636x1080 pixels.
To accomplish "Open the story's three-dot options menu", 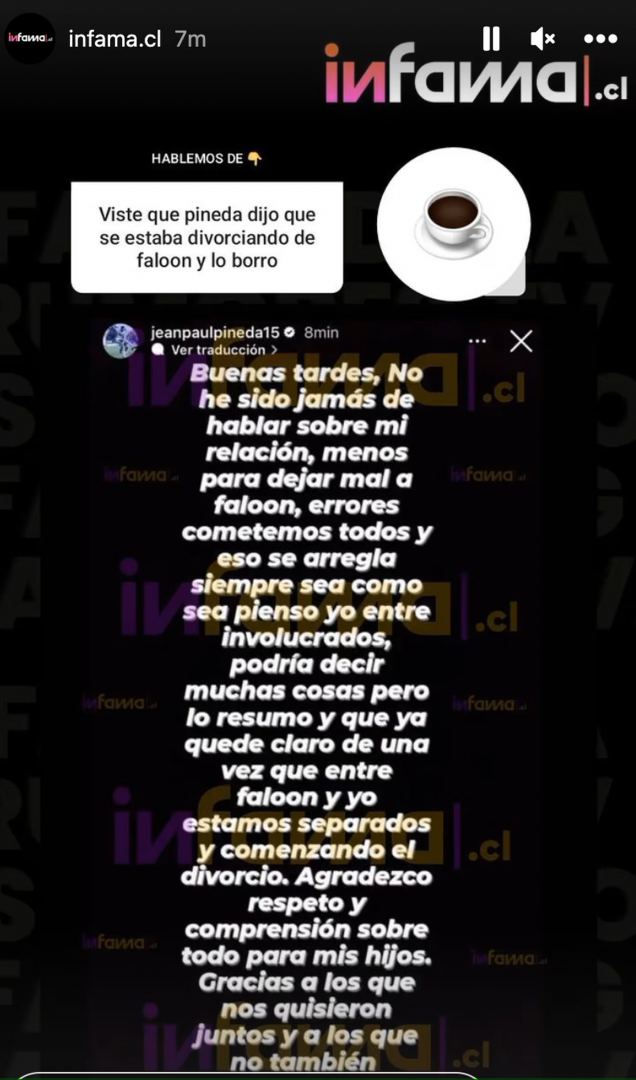I will (x=600, y=39).
